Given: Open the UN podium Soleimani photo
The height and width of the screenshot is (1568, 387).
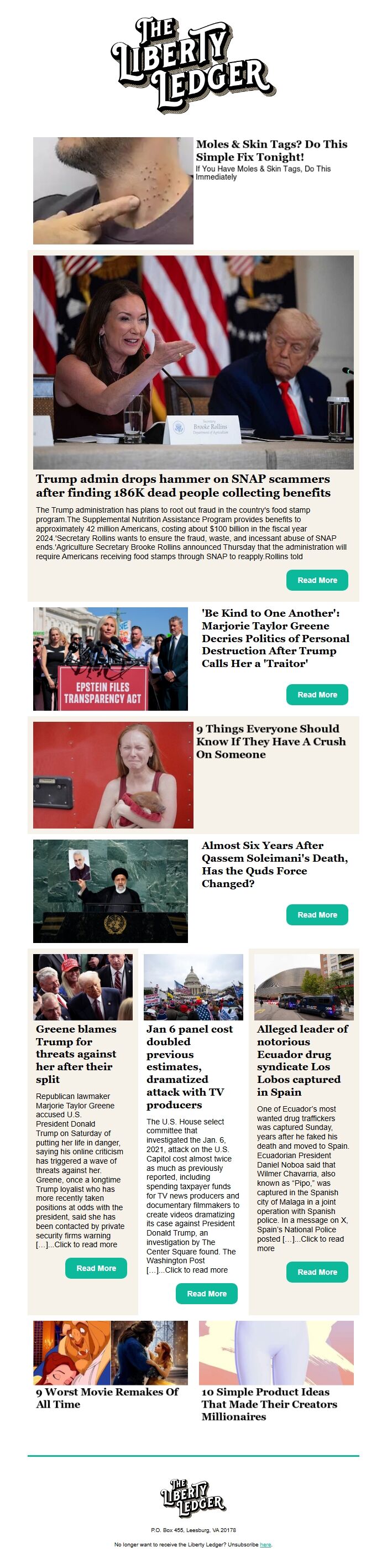Looking at the screenshot, I should tap(110, 891).
